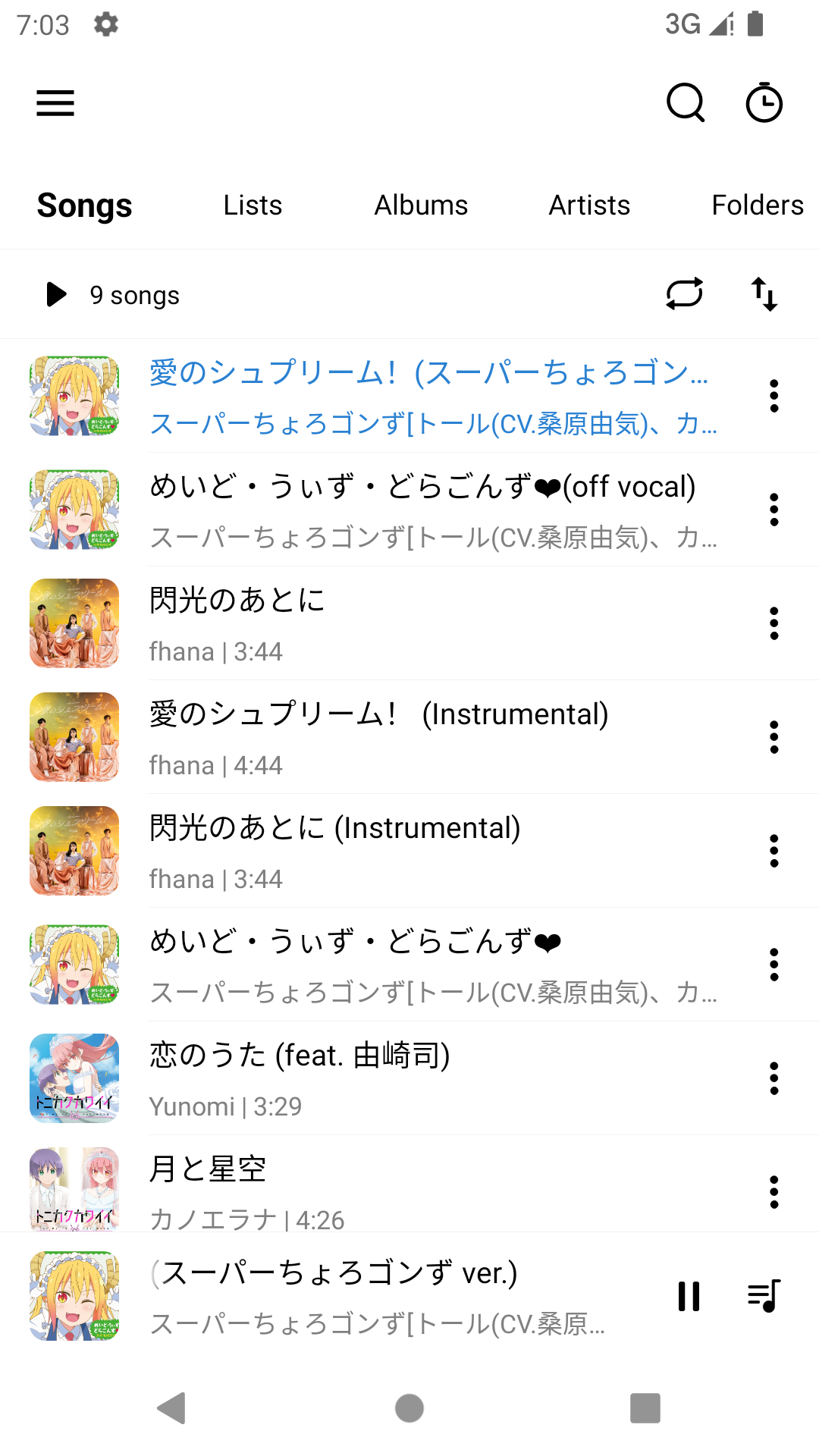The width and height of the screenshot is (819, 1456).
Task: Open the search icon
Action: (686, 103)
